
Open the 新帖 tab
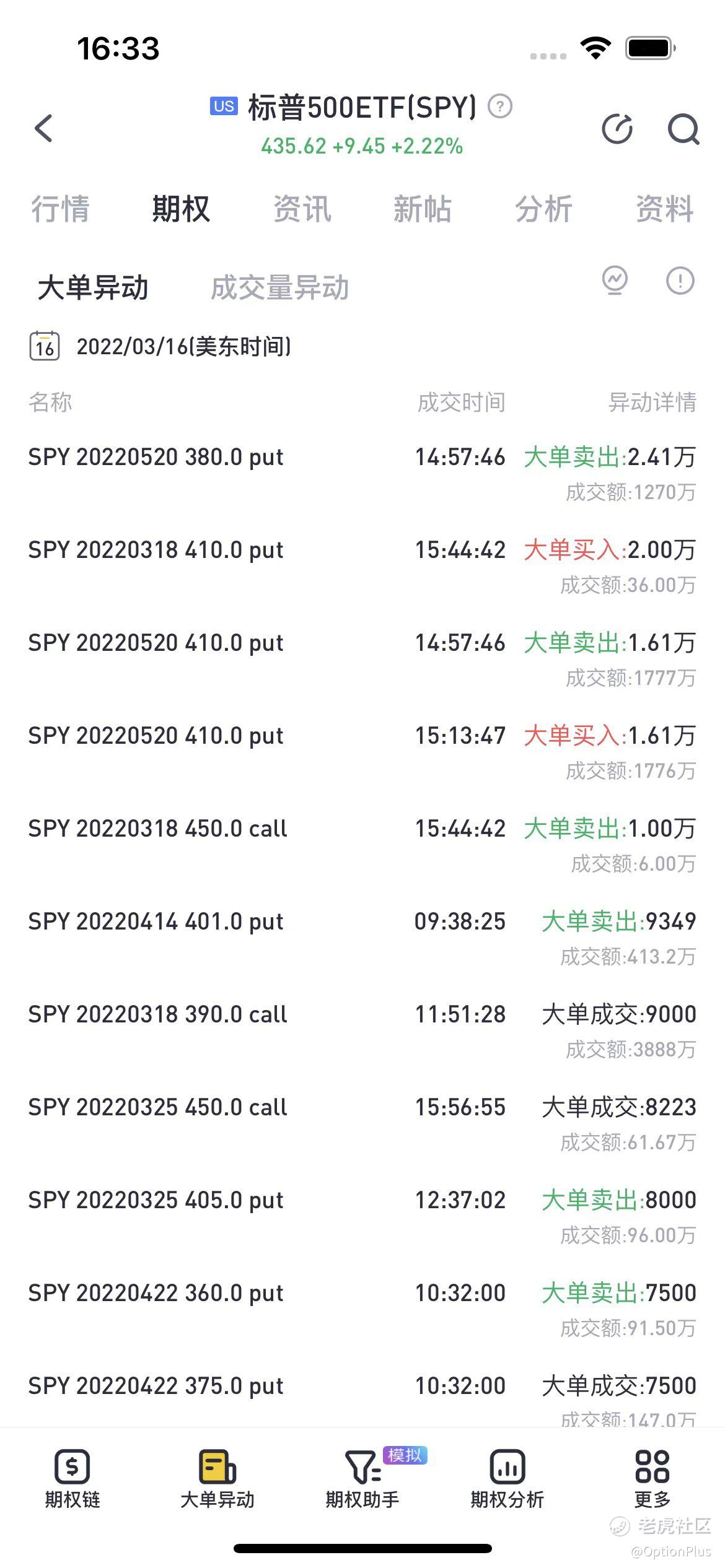point(423,209)
